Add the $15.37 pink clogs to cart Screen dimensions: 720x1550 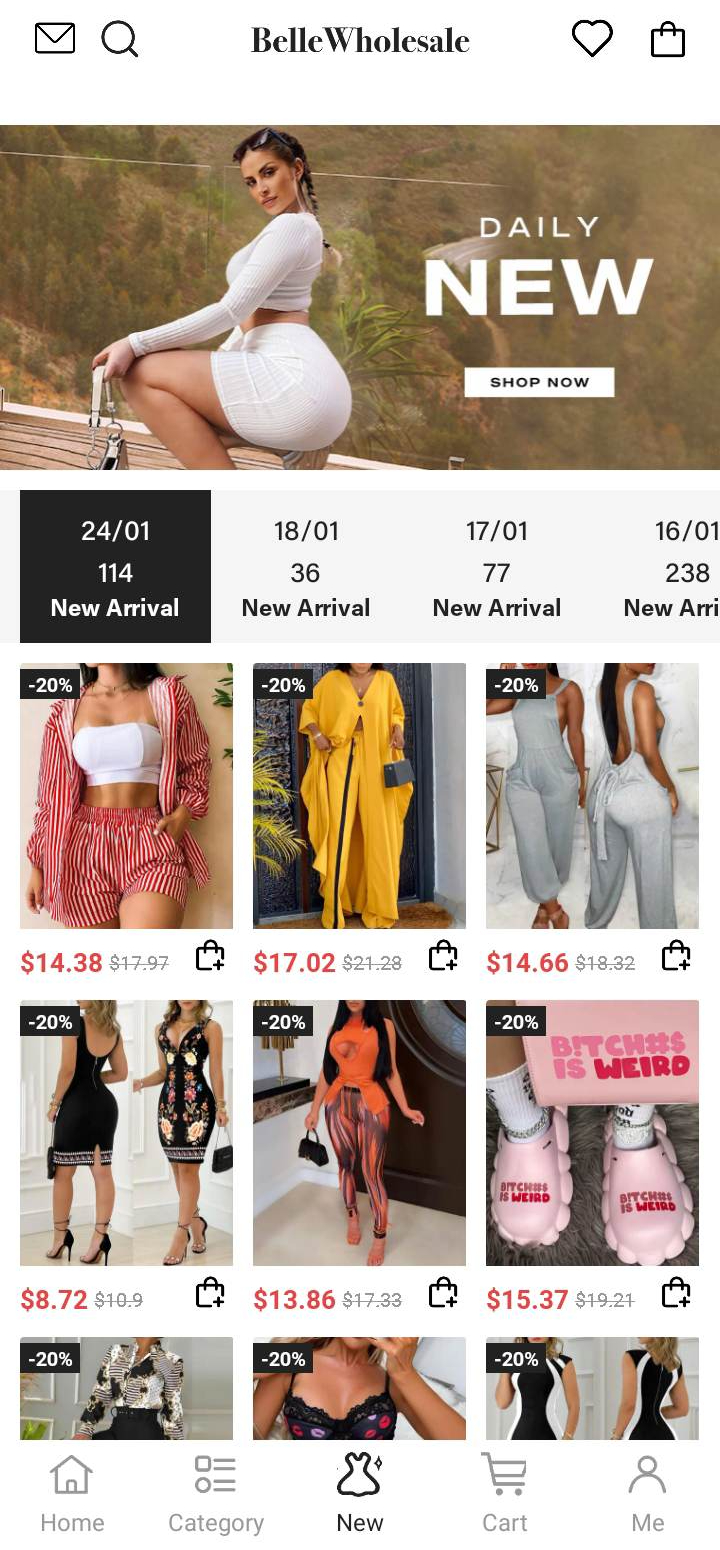677,1293
